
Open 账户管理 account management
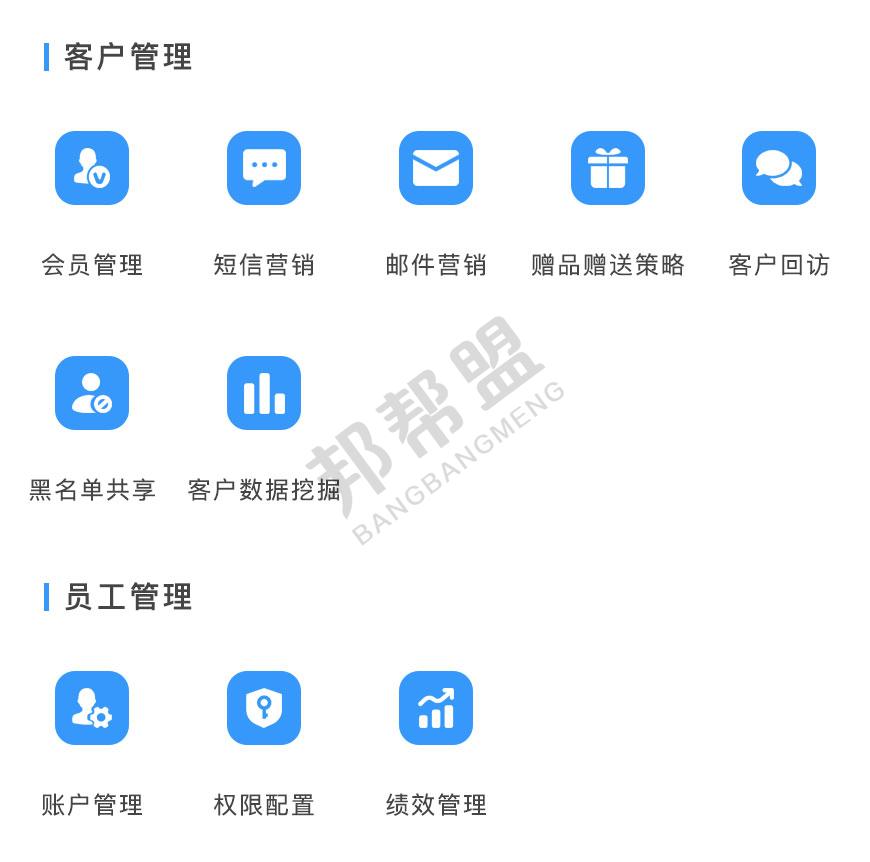point(92,708)
